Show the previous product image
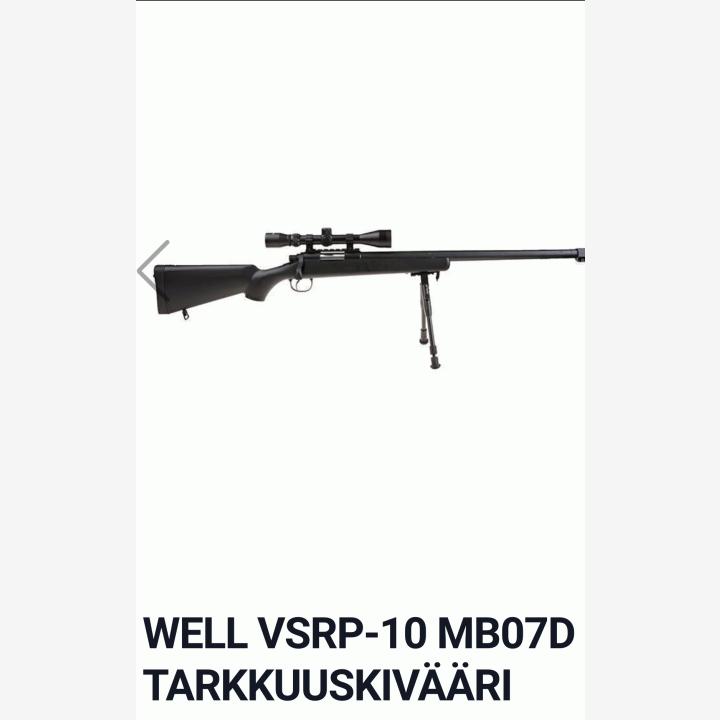The width and height of the screenshot is (720, 720). tap(153, 267)
